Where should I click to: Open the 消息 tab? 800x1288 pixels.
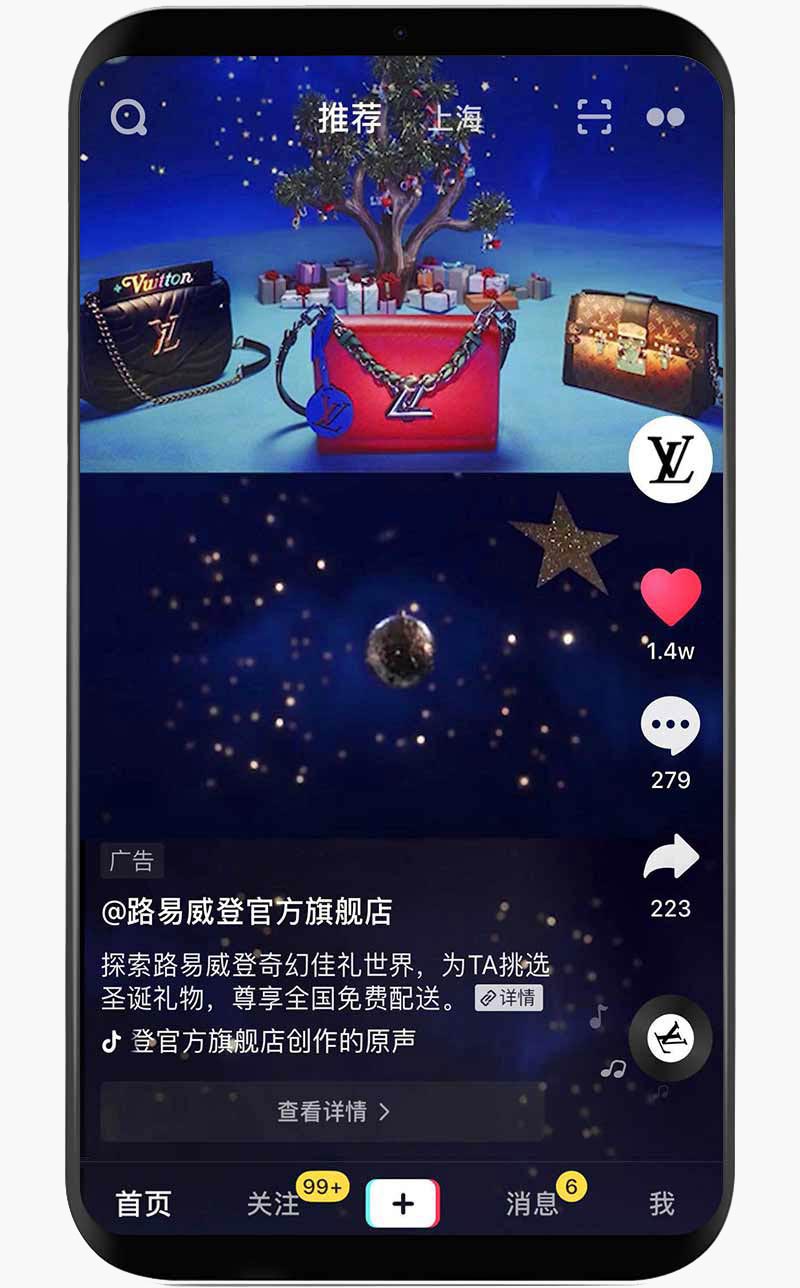click(532, 1204)
